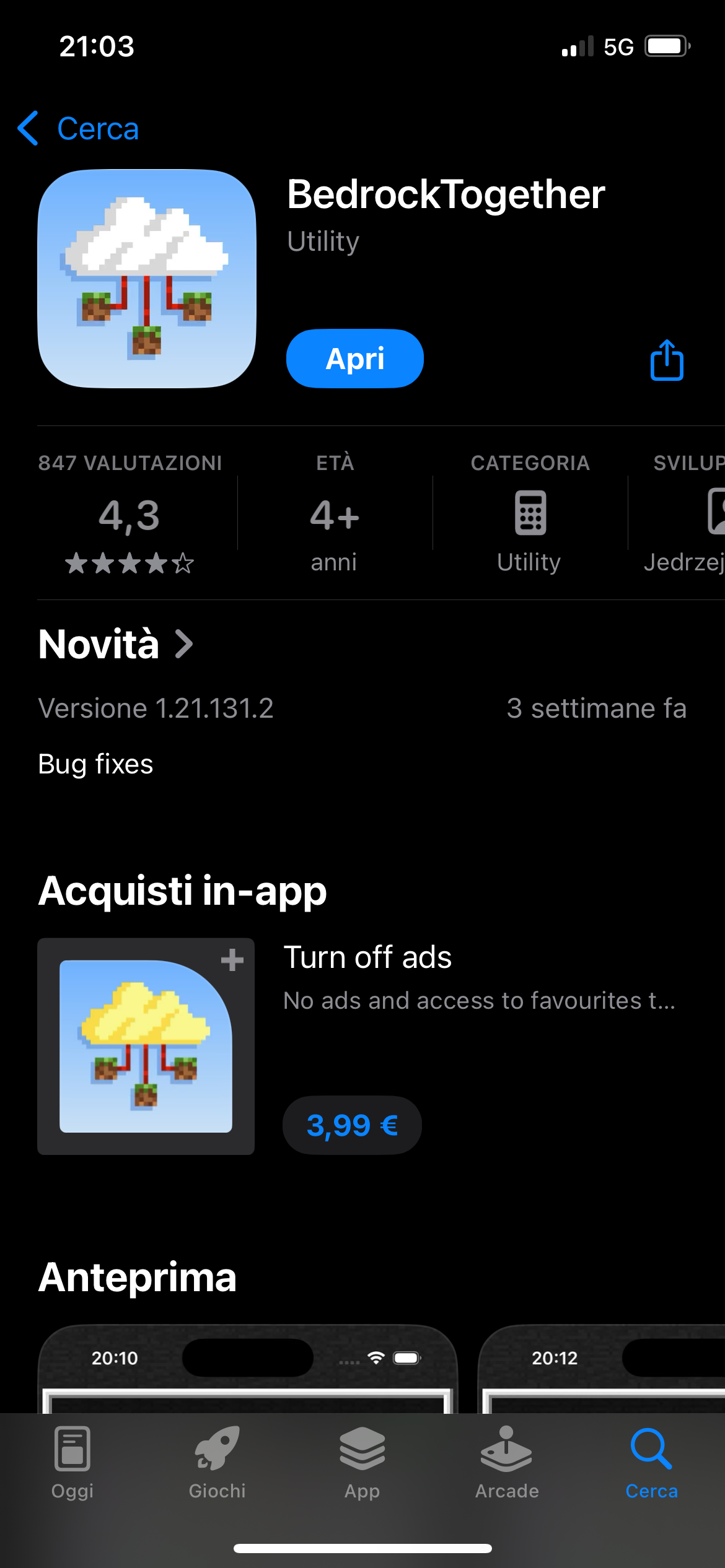Image resolution: width=725 pixels, height=1568 pixels.
Task: Select the Cerca tab in the bottom bar
Action: click(x=651, y=1463)
